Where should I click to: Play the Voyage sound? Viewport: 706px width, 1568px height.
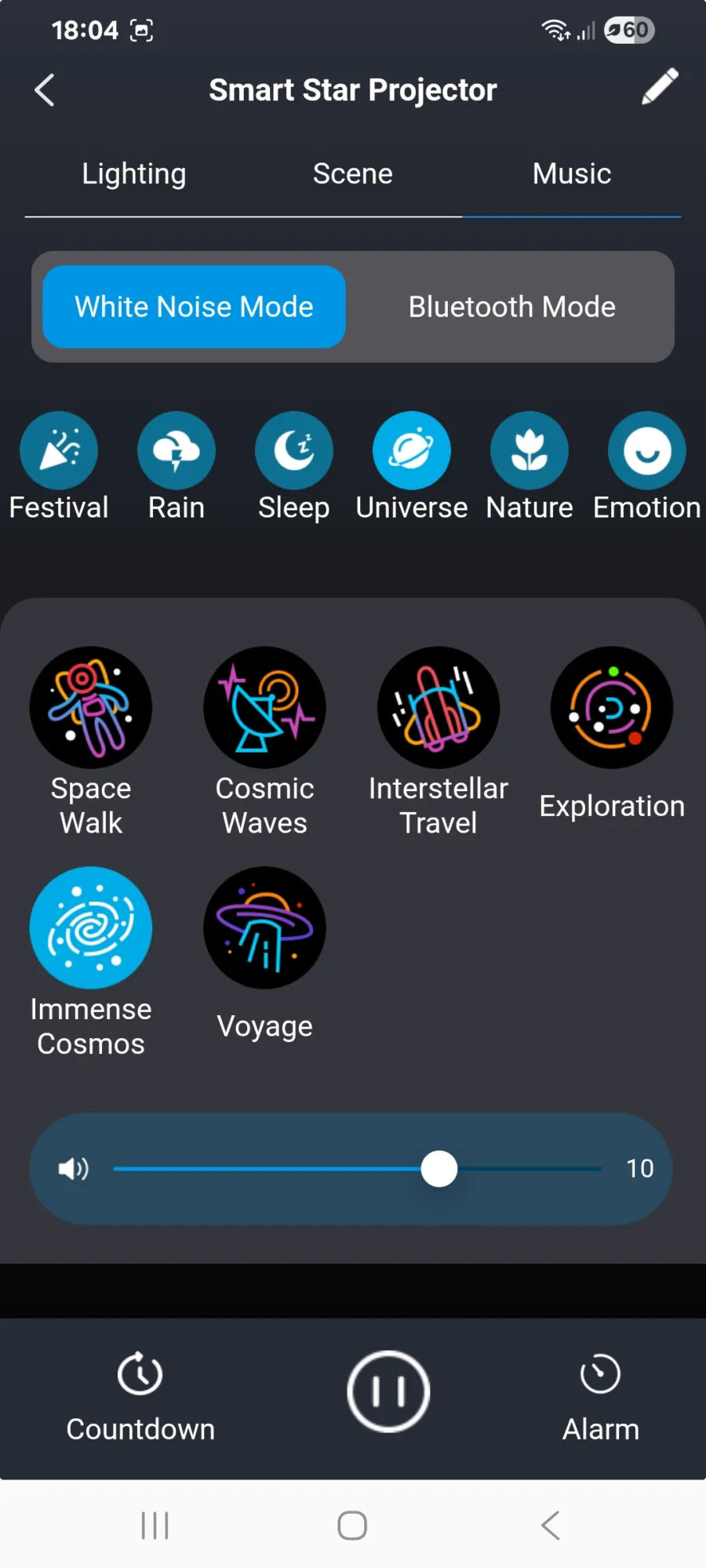tap(265, 928)
